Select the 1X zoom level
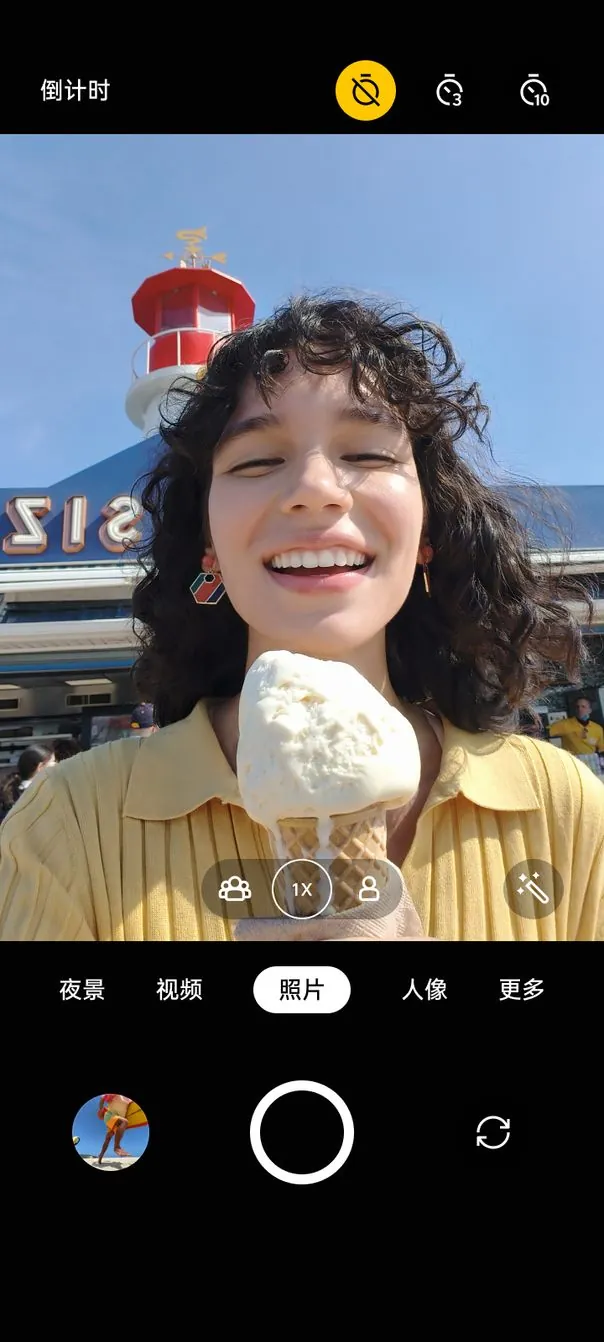The image size is (604, 1342). click(302, 889)
